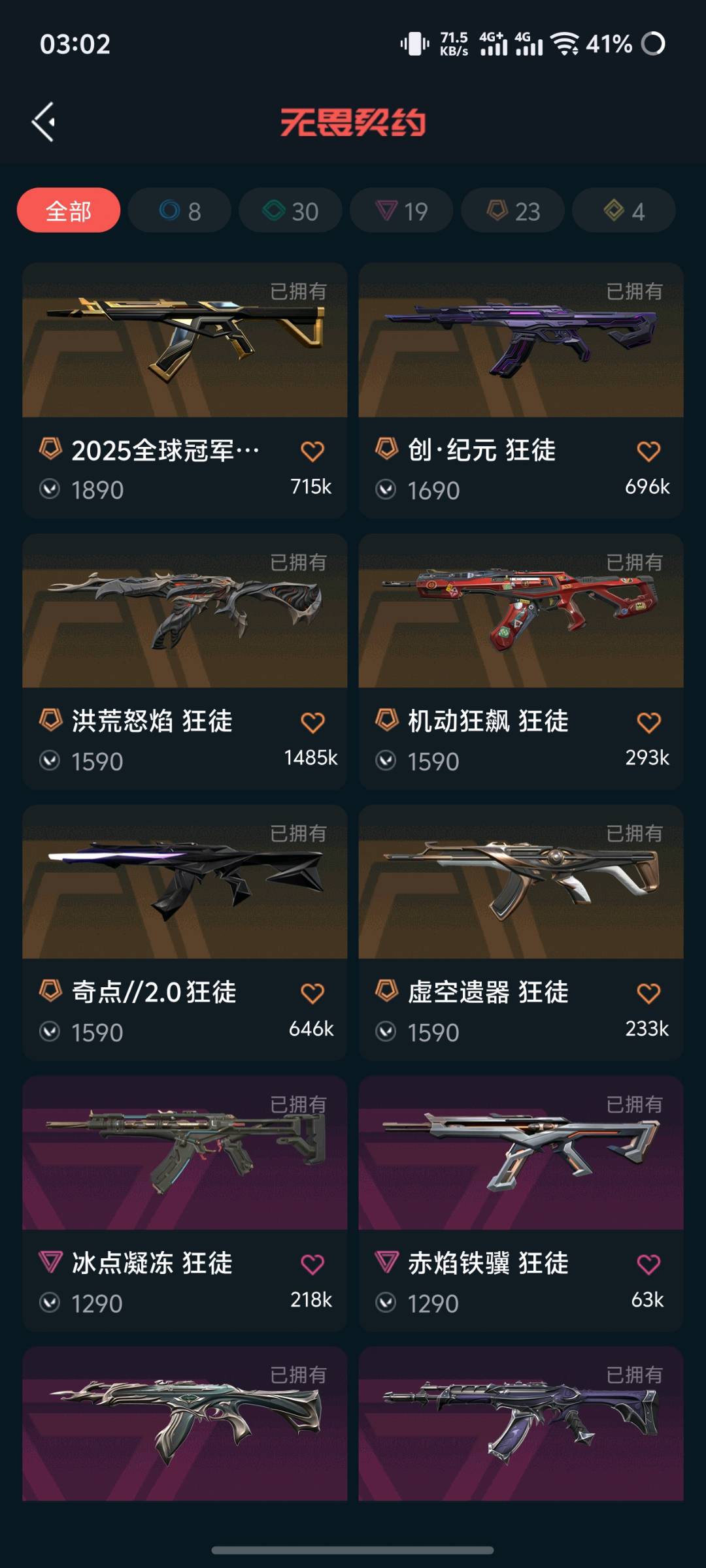The width and height of the screenshot is (706, 1568).
Task: Filter skins by the yellow tier 4
Action: click(x=624, y=210)
